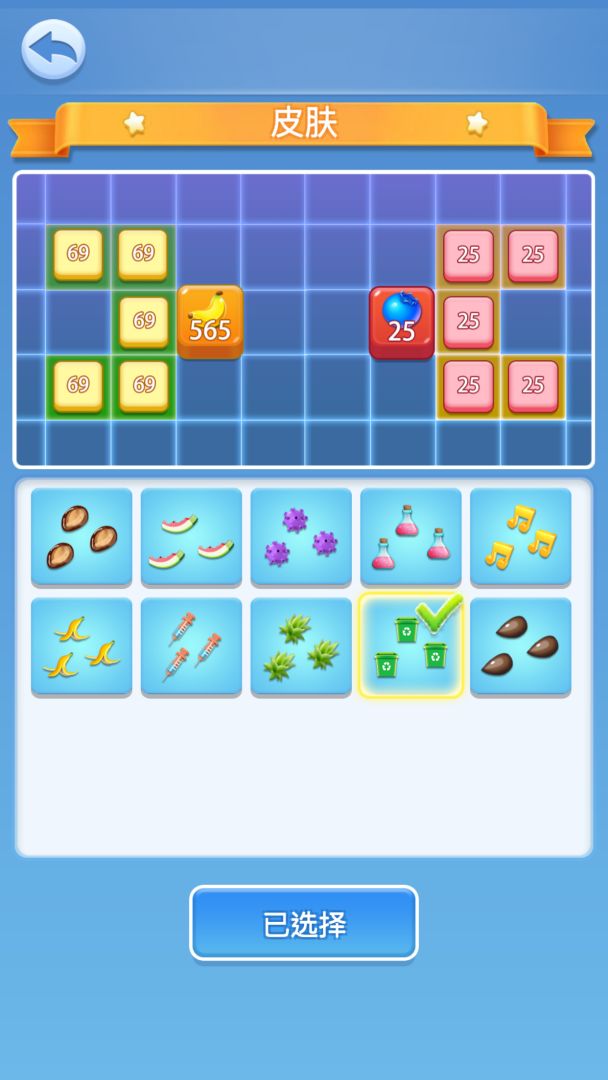
Task: Pick the dark brown seeds skin
Action: pyautogui.click(x=521, y=646)
